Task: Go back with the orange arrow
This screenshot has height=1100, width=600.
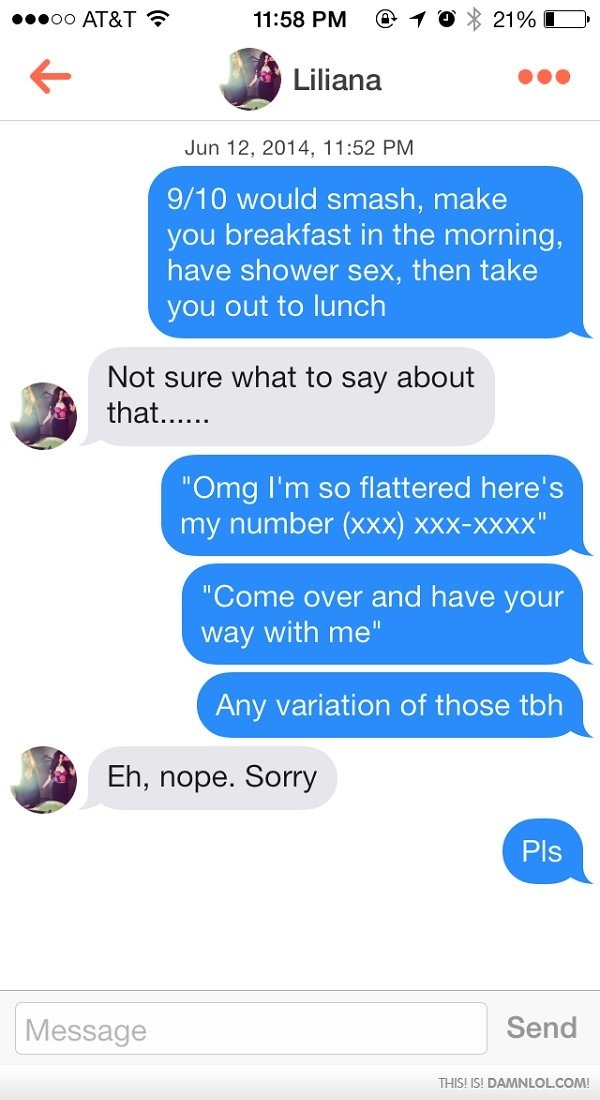Action: click(x=50, y=78)
